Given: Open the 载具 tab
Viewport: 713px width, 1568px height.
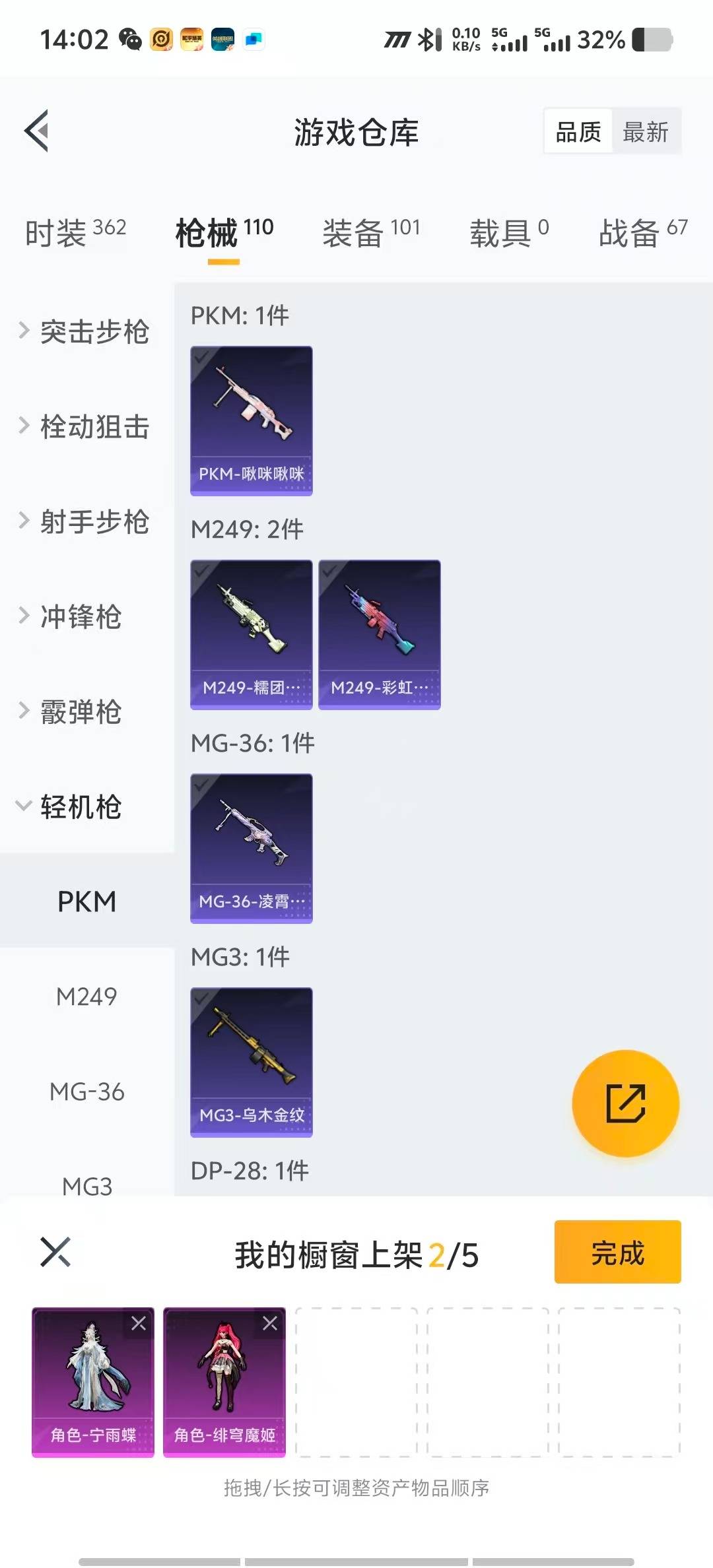Looking at the screenshot, I should coord(508,232).
